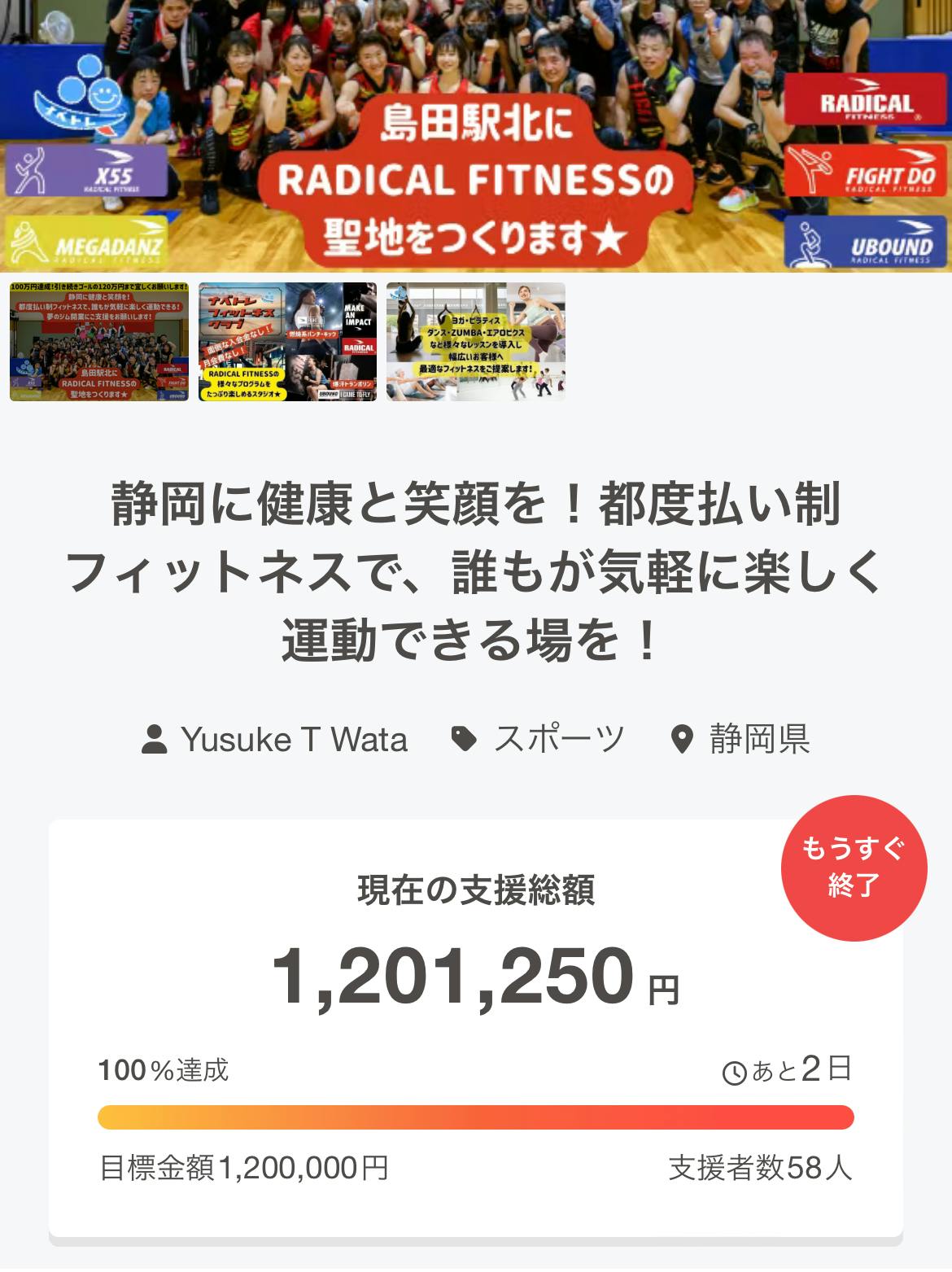The height and width of the screenshot is (1272, 952).
Task: View projects located in 静岡県
Action: click(x=740, y=740)
